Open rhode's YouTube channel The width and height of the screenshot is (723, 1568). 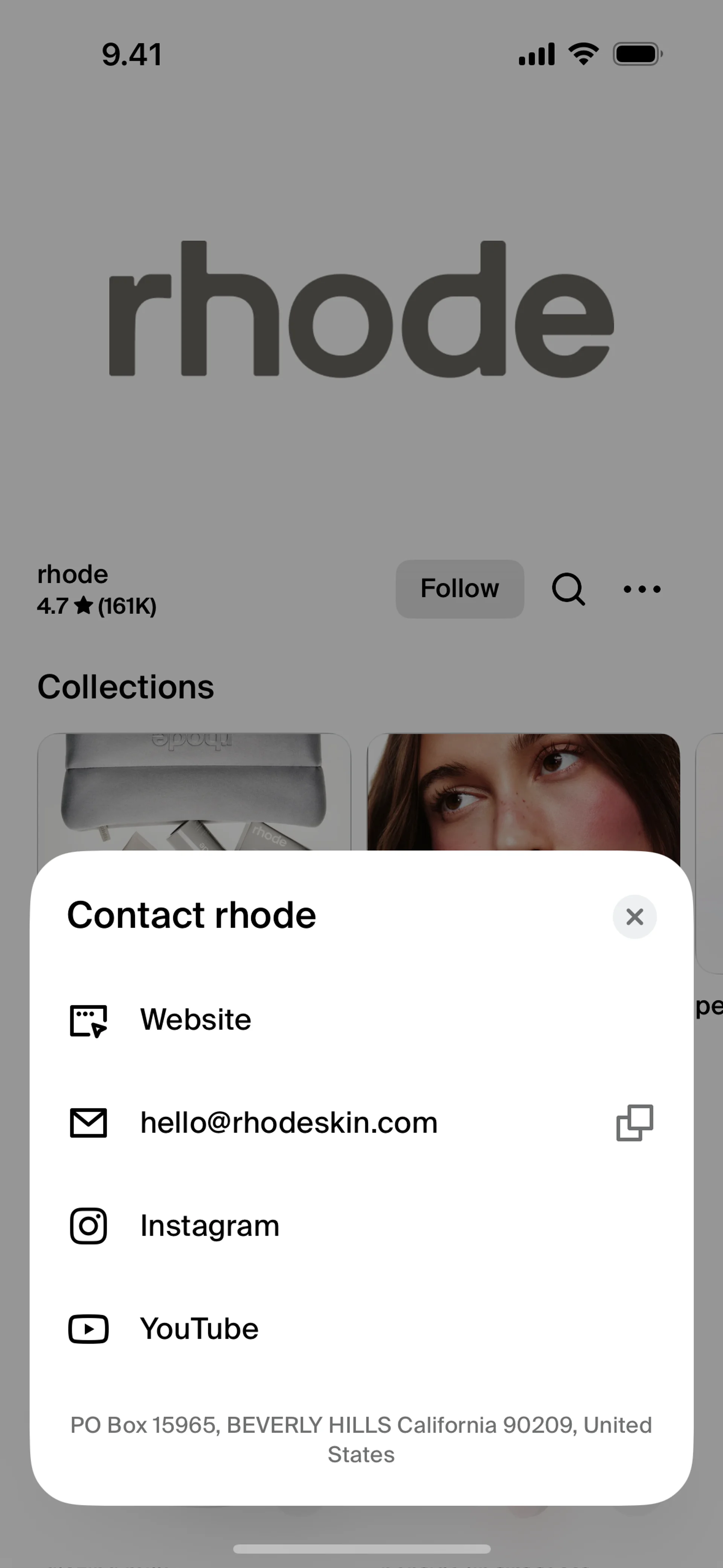pyautogui.click(x=361, y=1329)
